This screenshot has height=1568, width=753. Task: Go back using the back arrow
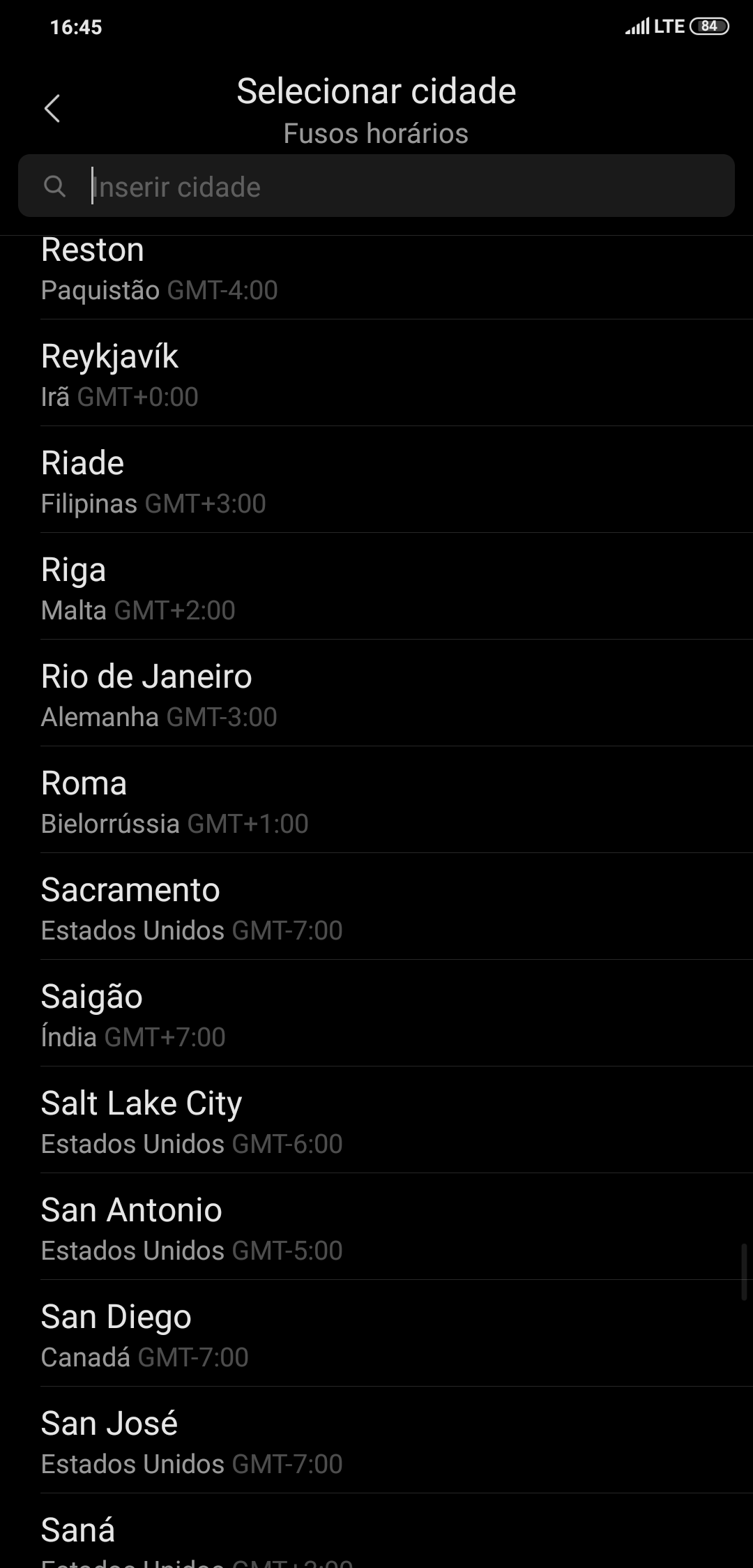pyautogui.click(x=52, y=109)
